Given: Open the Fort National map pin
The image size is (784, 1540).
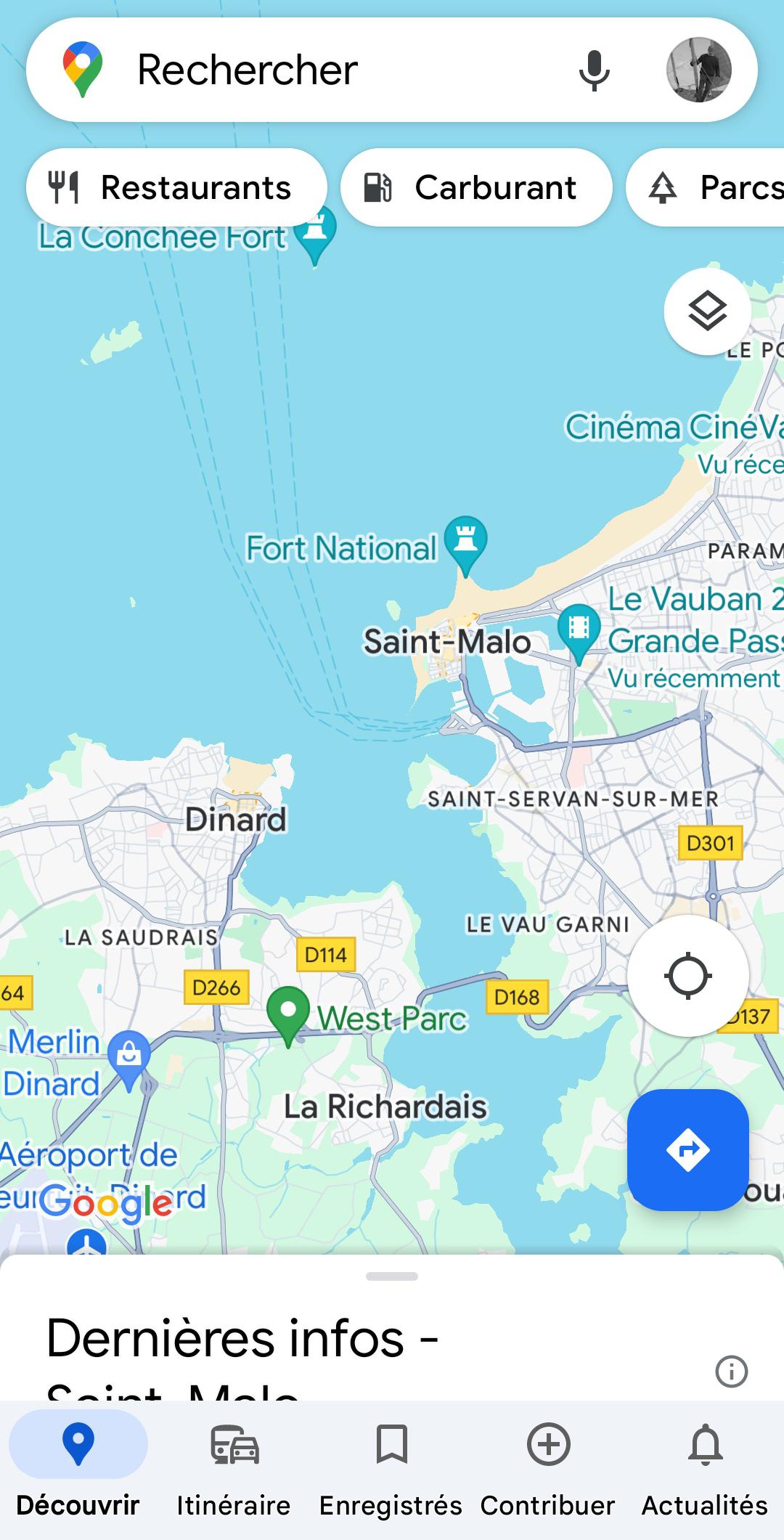Looking at the screenshot, I should tap(465, 542).
